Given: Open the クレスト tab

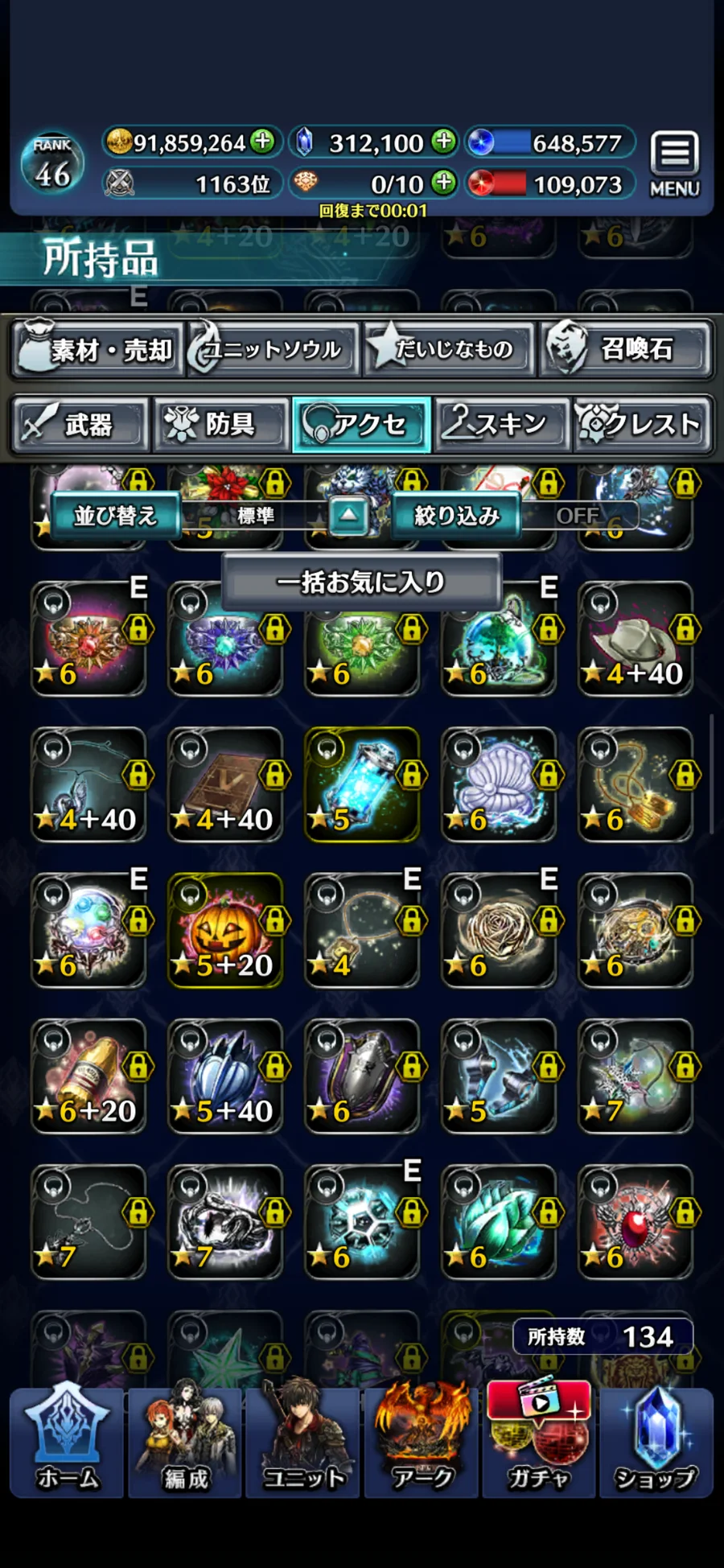Looking at the screenshot, I should tap(643, 424).
